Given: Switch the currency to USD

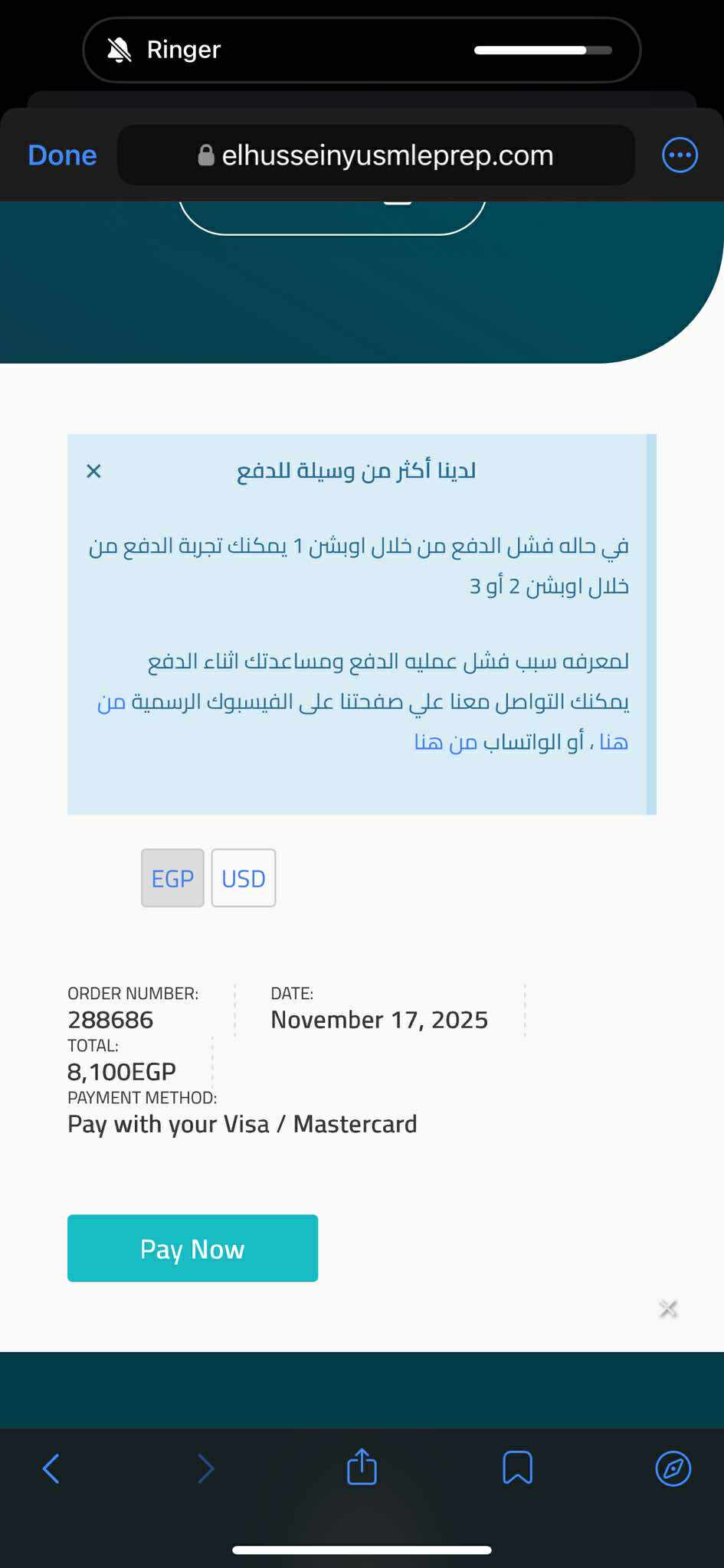Looking at the screenshot, I should pyautogui.click(x=244, y=878).
